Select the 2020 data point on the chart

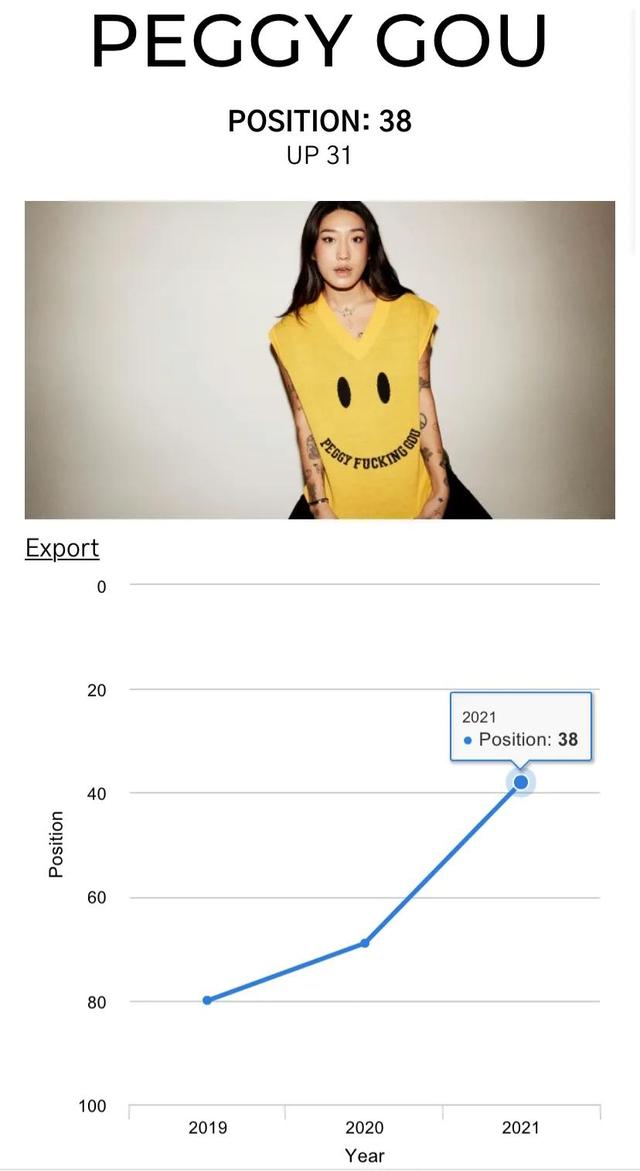tap(365, 943)
